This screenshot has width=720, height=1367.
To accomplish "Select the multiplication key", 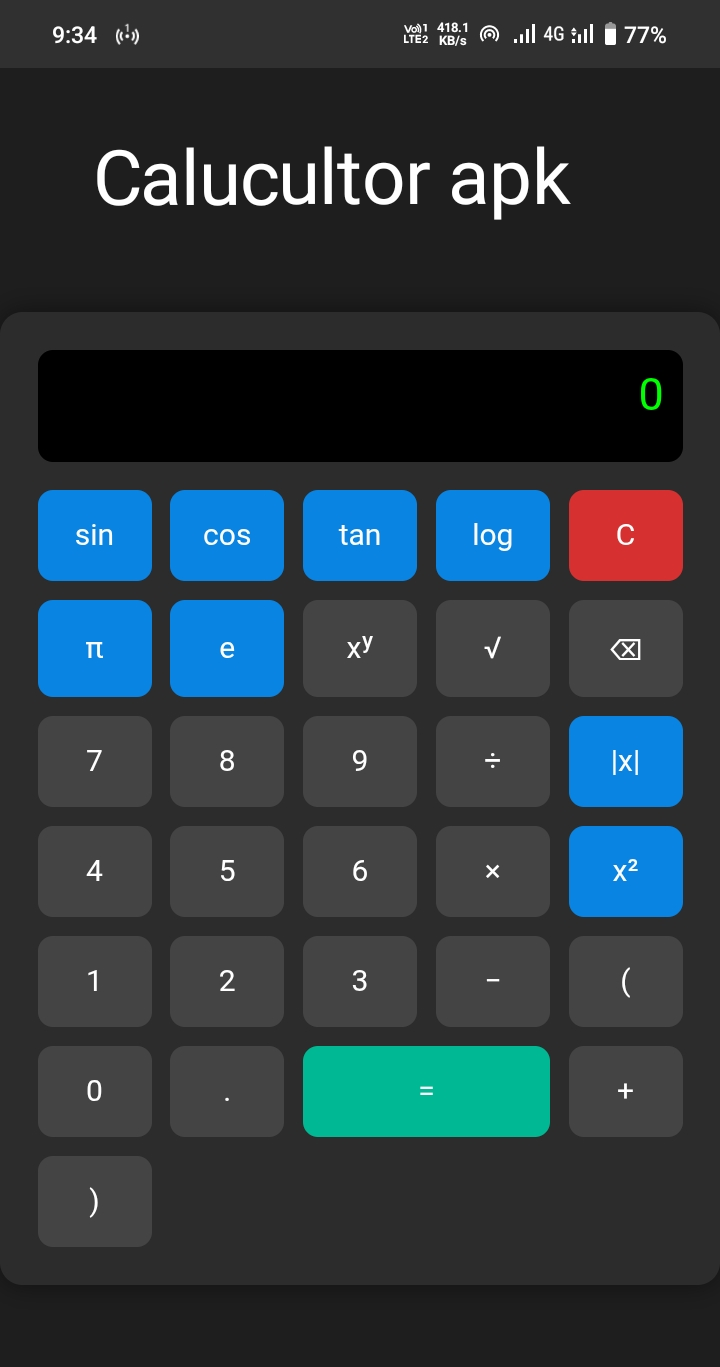I will pos(493,871).
